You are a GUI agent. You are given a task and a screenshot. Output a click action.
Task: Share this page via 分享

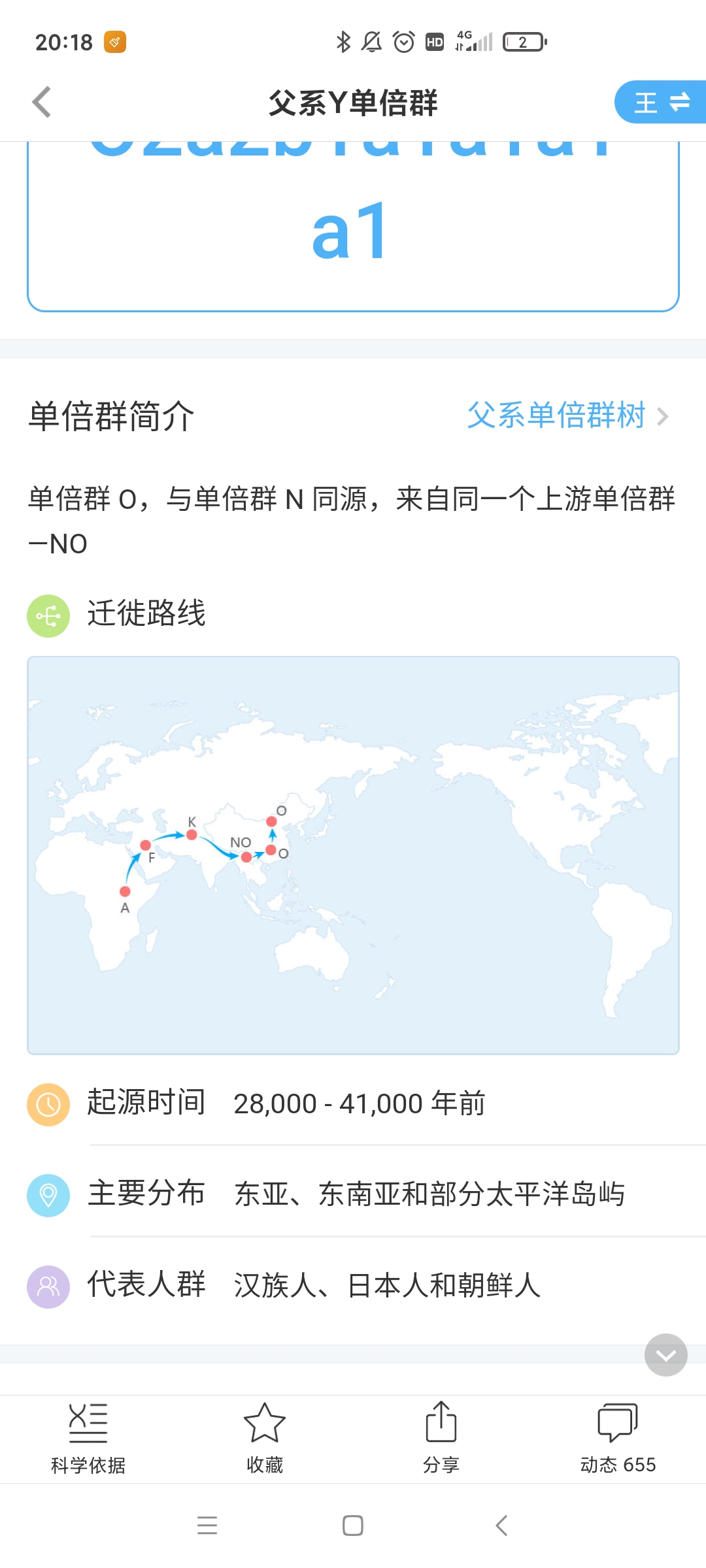441,1438
